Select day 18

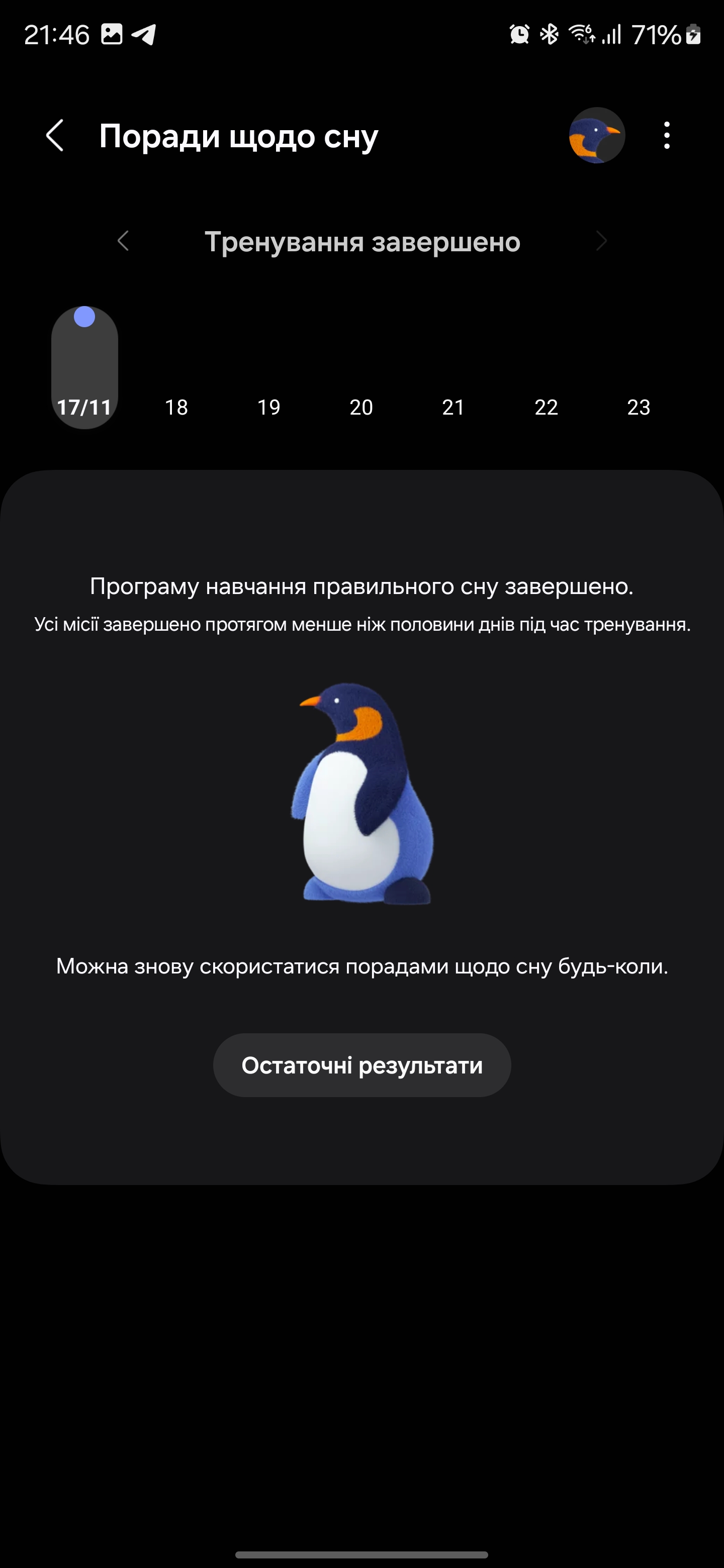pyautogui.click(x=176, y=407)
